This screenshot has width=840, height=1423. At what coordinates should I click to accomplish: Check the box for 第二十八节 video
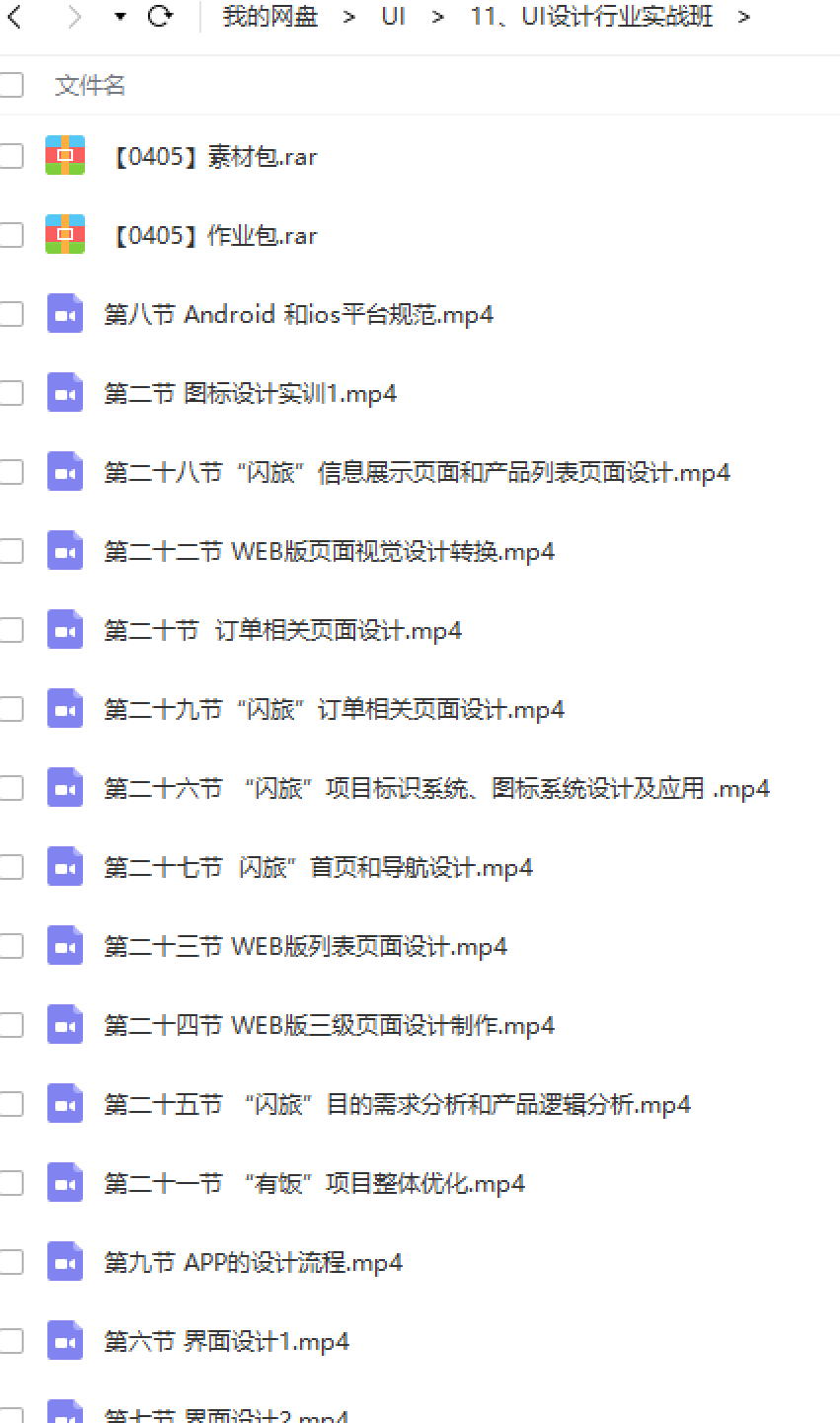click(11, 472)
